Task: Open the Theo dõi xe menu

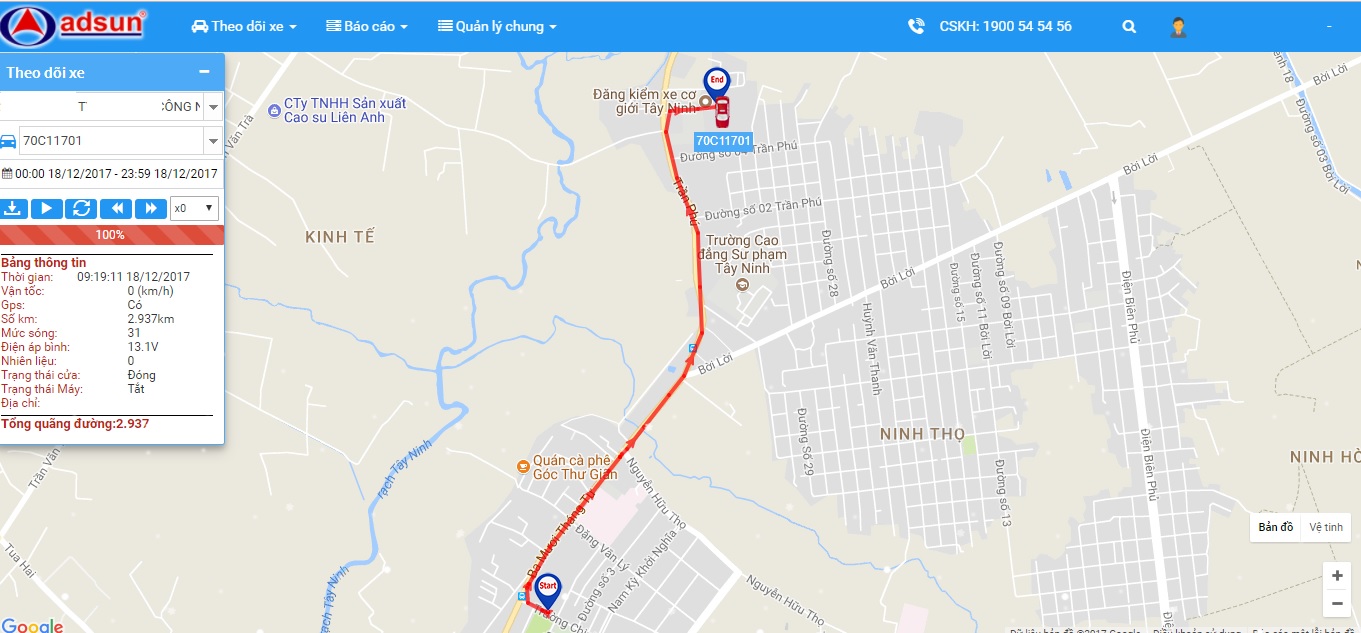Action: tap(244, 27)
